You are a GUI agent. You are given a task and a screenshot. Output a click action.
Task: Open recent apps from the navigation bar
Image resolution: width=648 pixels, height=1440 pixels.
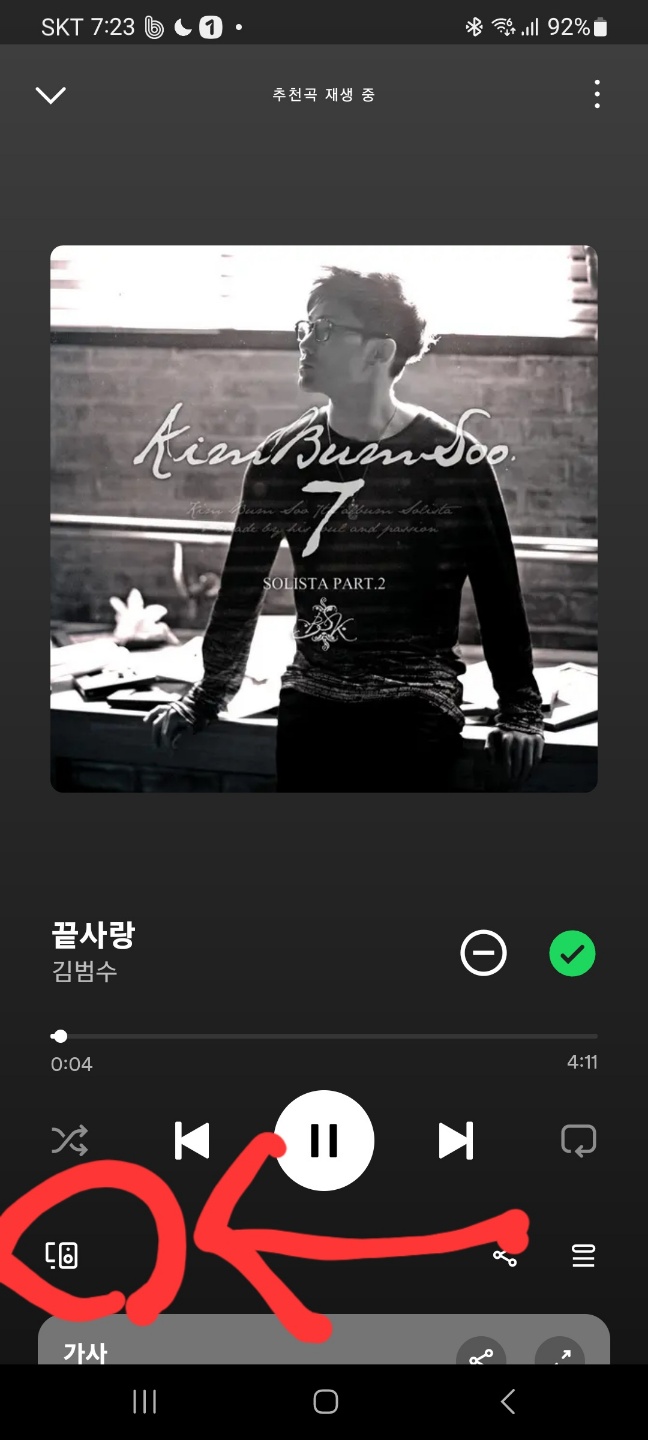(145, 1402)
